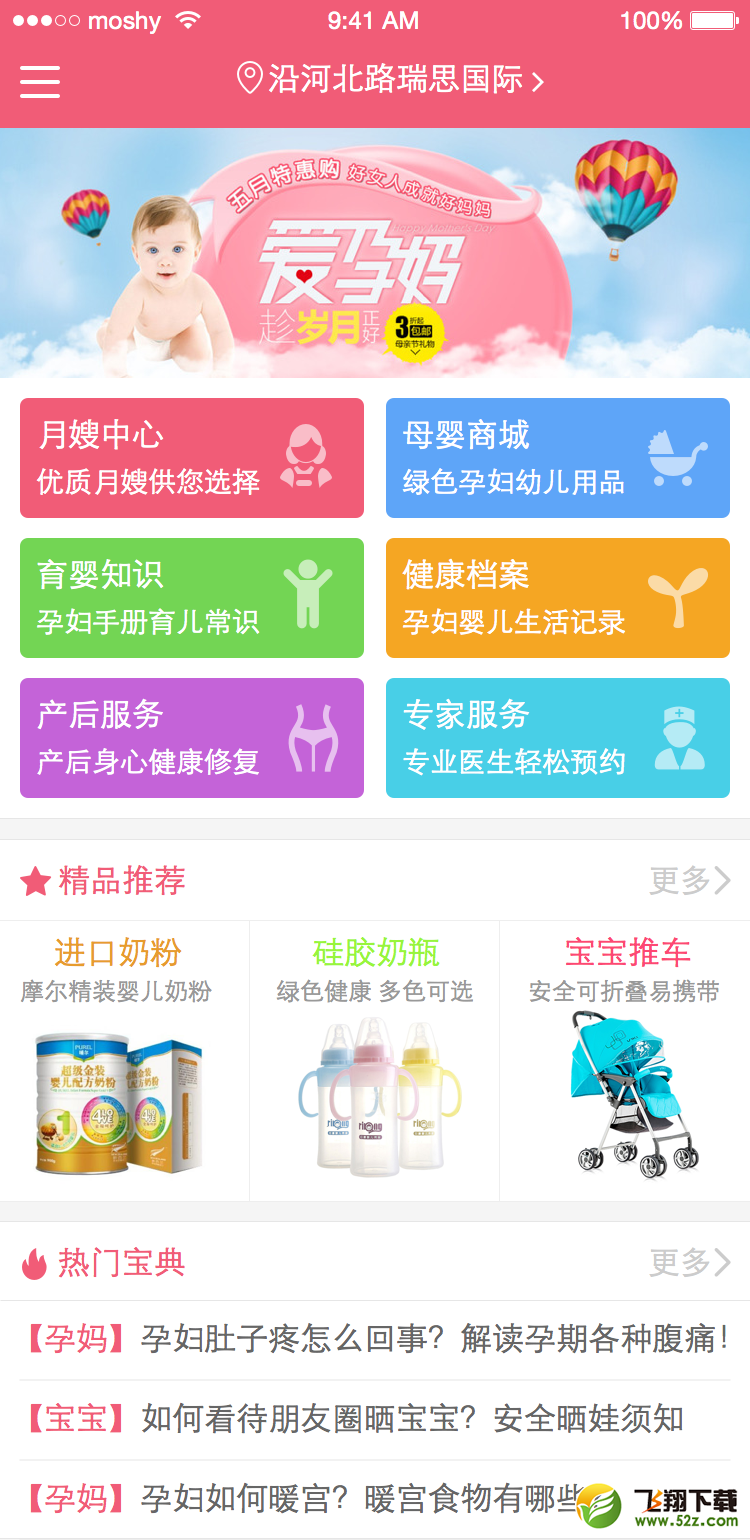This screenshot has width=750, height=1540.
Task: Open 育婴知识 tile
Action: 192,598
